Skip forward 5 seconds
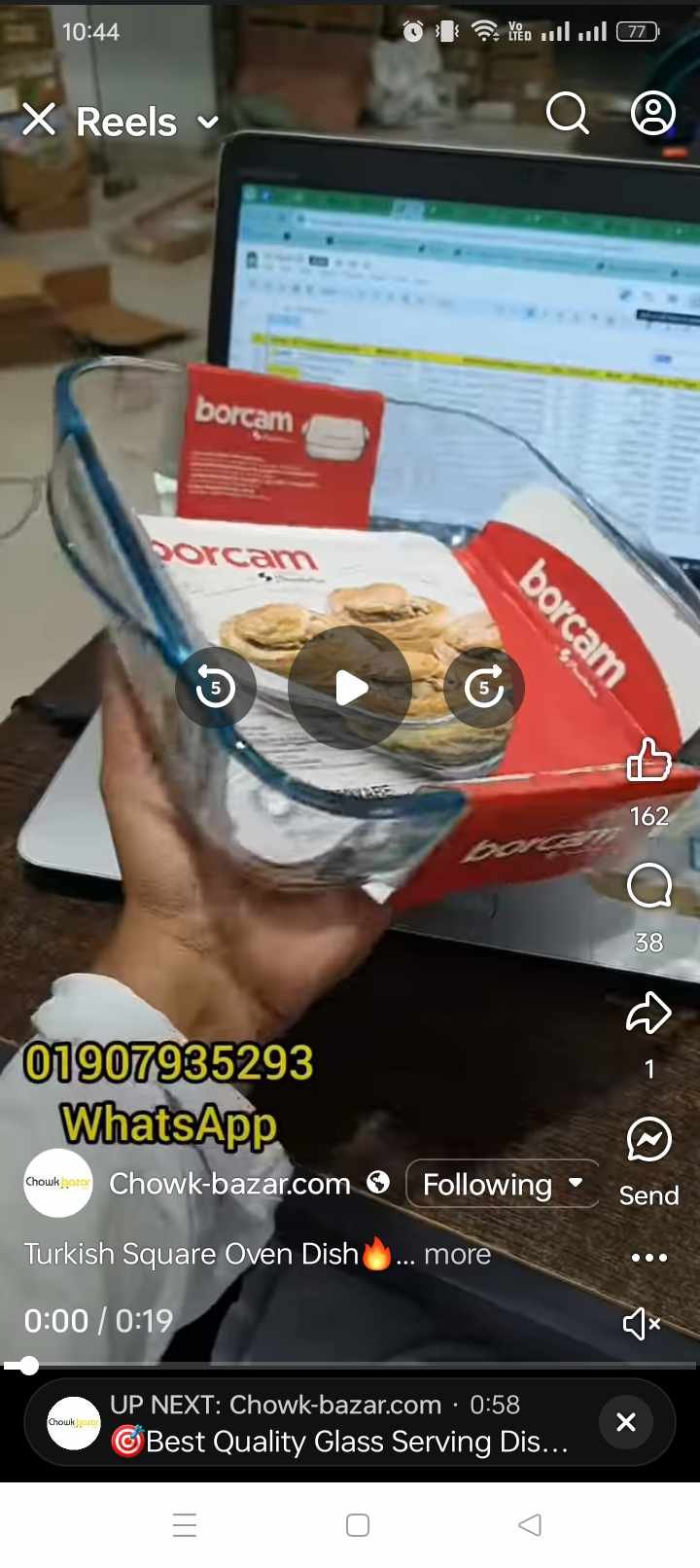Viewport: 700px width, 1568px height. (484, 688)
